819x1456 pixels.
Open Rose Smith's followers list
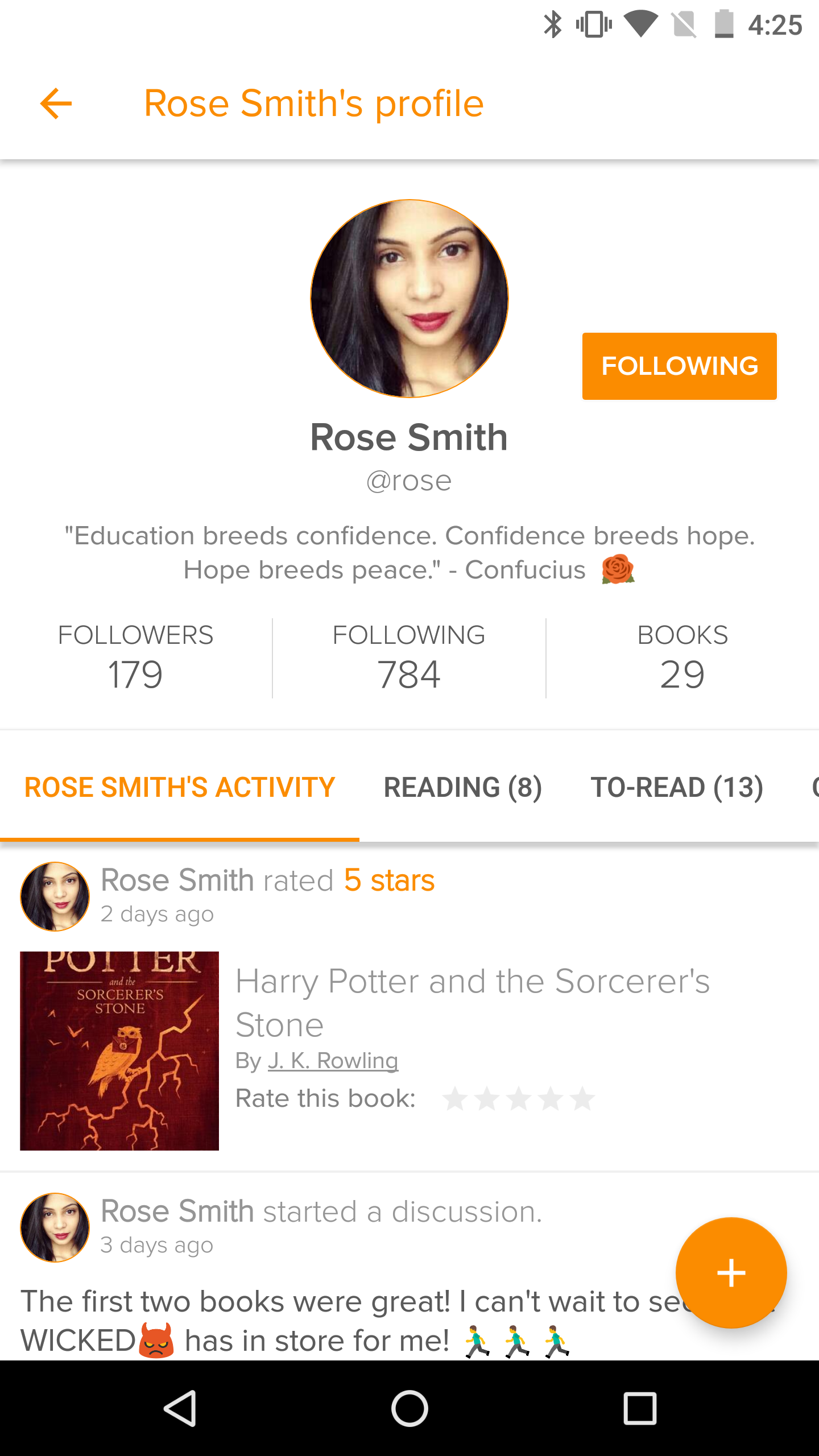pos(135,657)
